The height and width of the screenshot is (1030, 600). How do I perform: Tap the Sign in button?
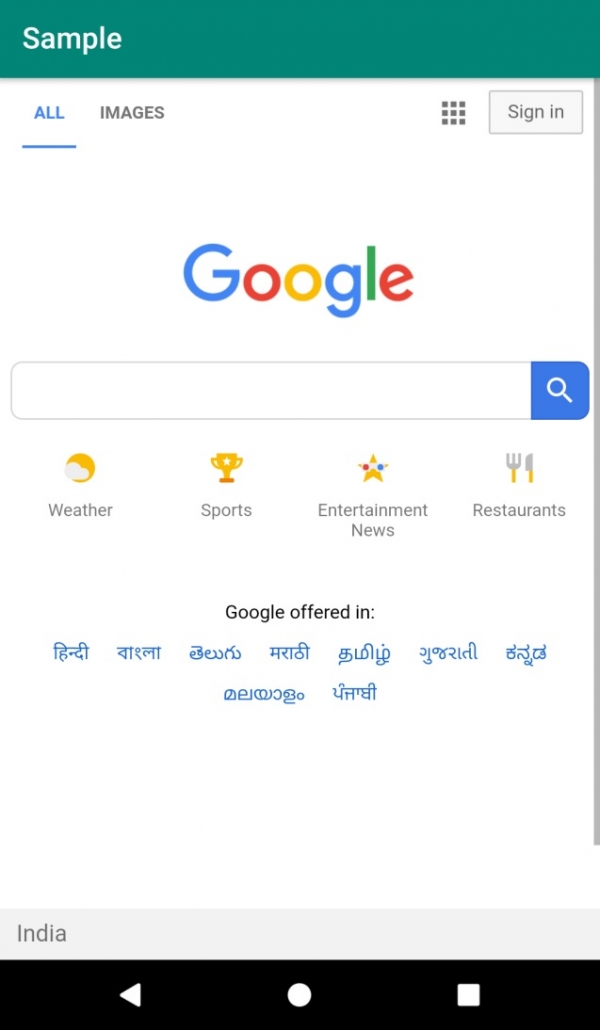click(535, 112)
